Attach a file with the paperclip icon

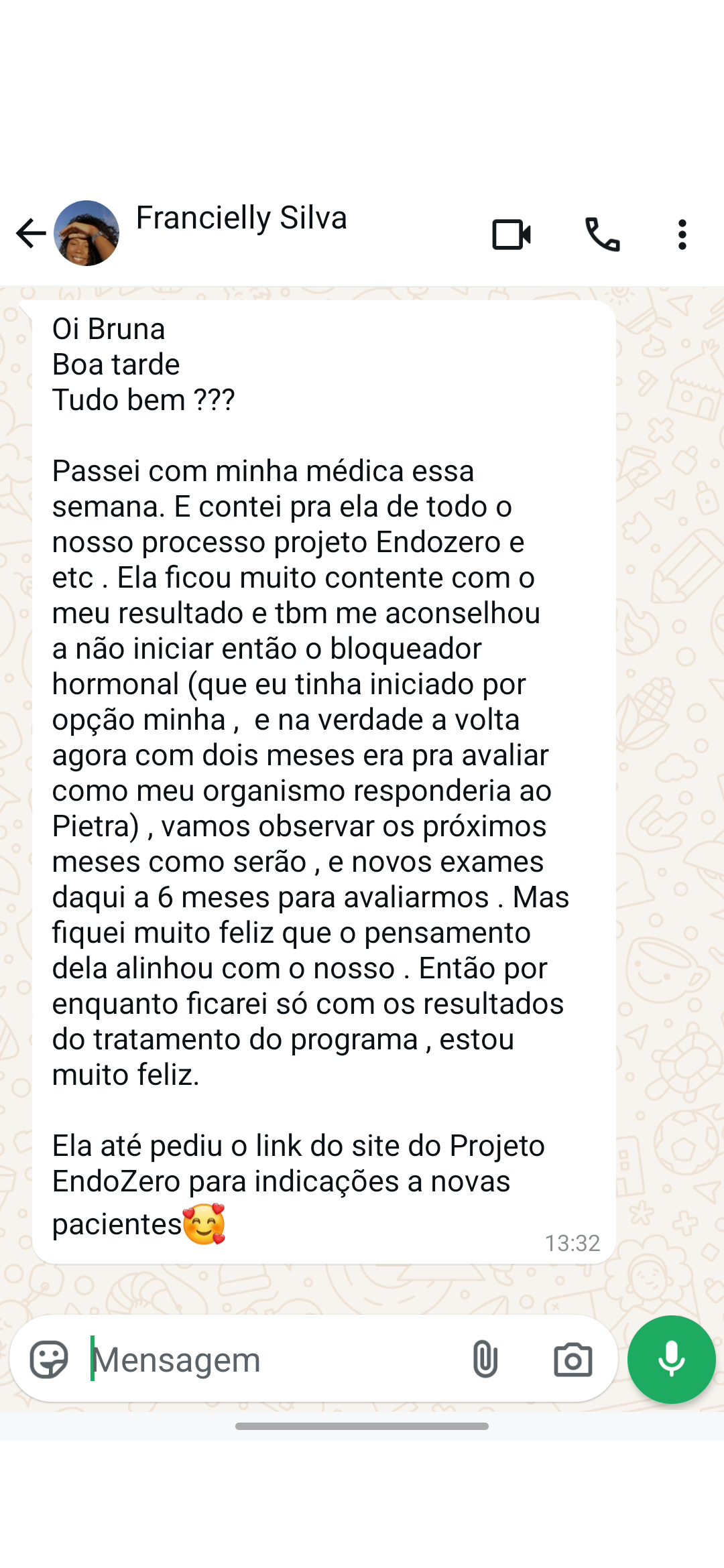[x=485, y=1359]
